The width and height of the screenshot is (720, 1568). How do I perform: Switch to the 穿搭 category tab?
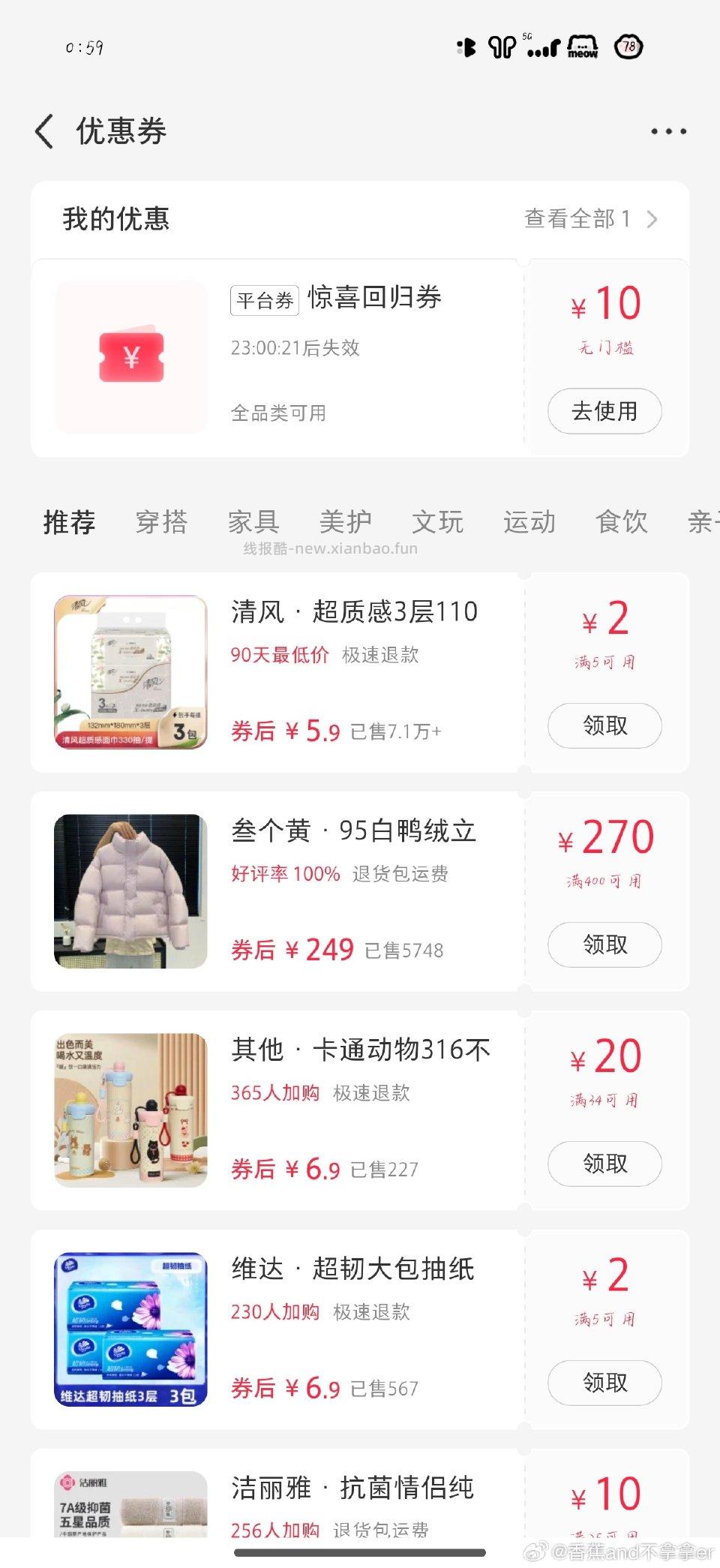point(162,522)
